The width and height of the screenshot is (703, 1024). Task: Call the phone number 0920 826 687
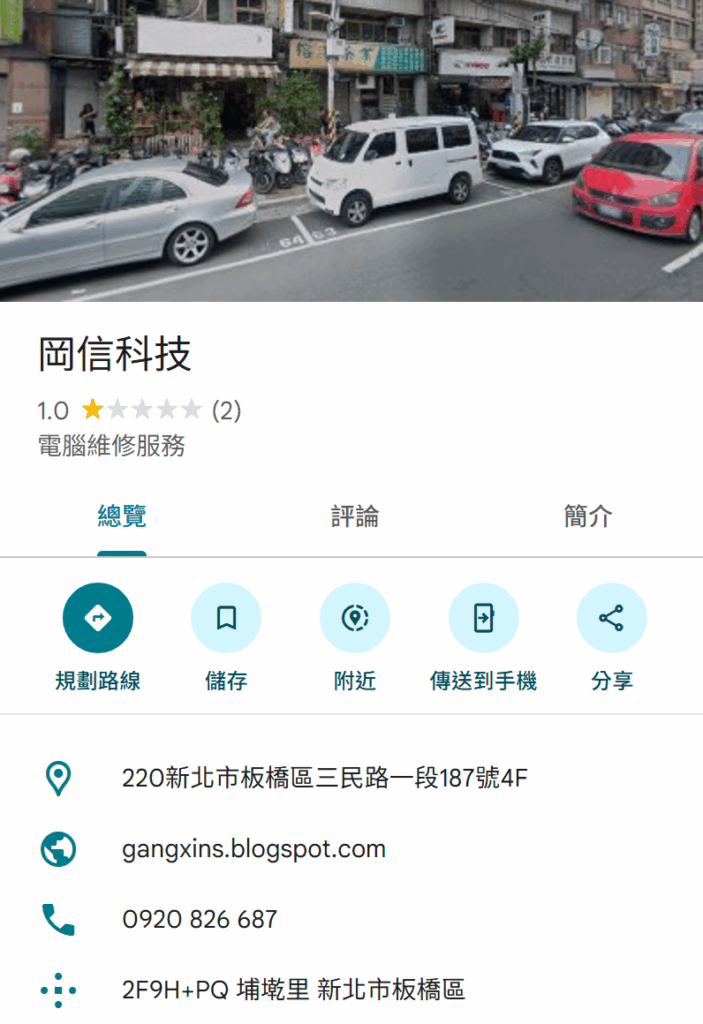coord(200,920)
